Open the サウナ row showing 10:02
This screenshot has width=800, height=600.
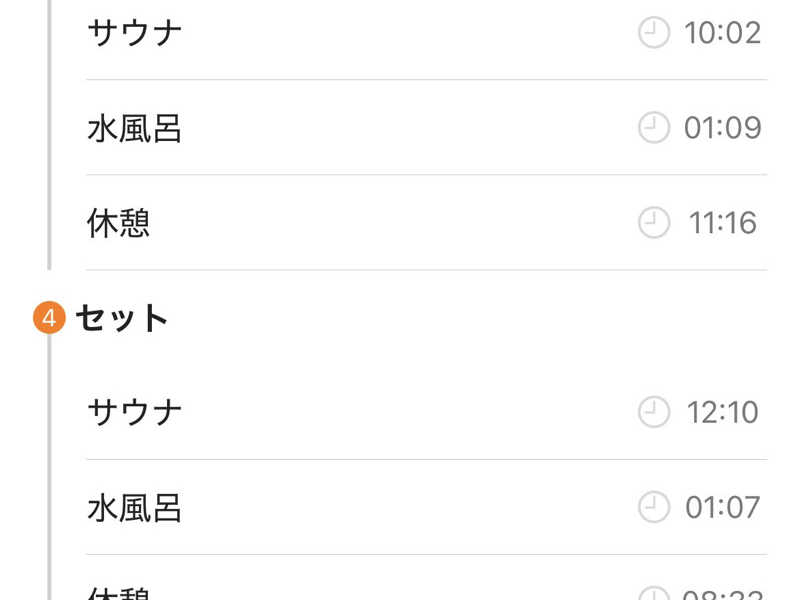pyautogui.click(x=426, y=33)
